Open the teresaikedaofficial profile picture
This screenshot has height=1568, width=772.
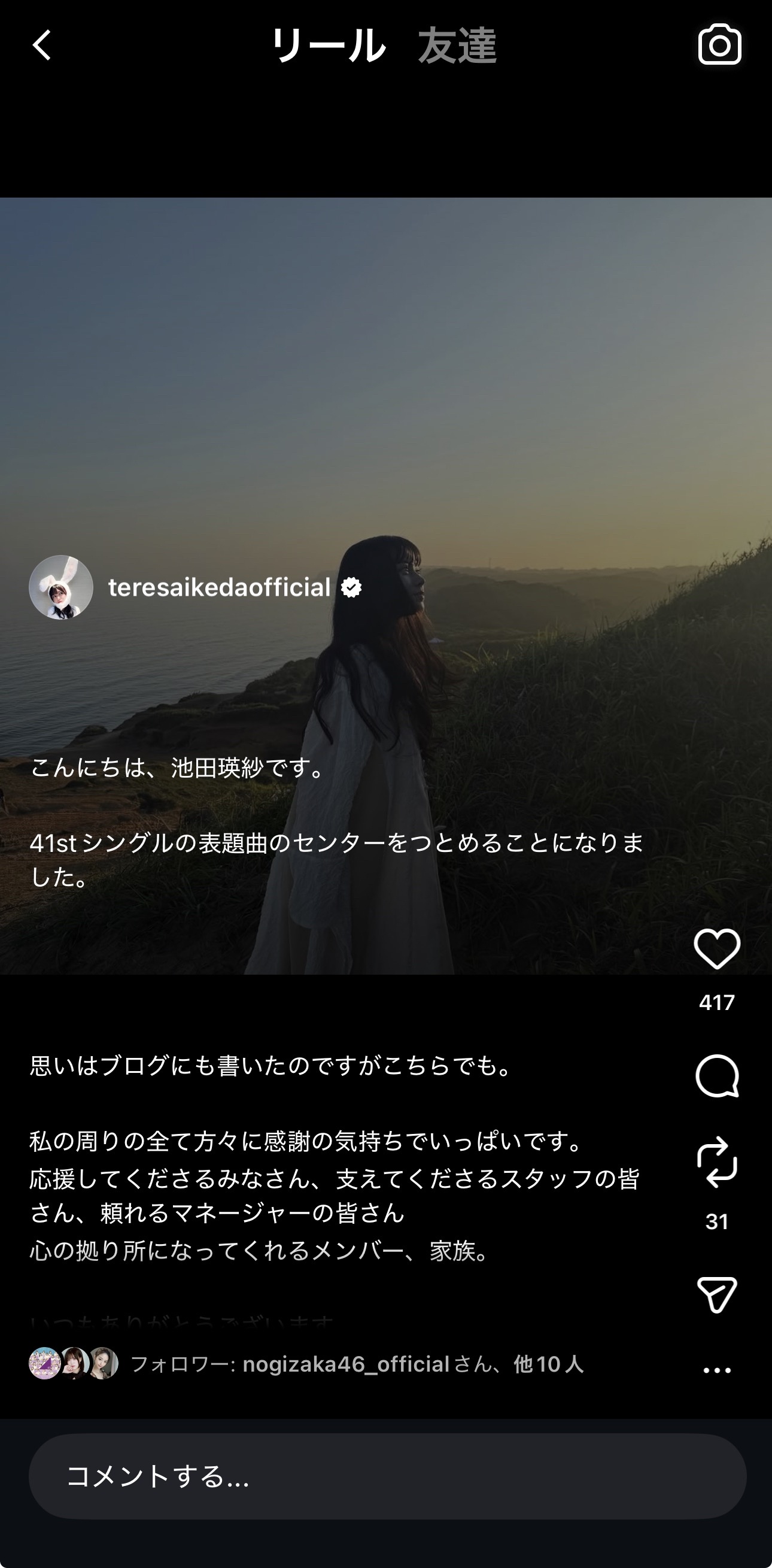tap(61, 587)
